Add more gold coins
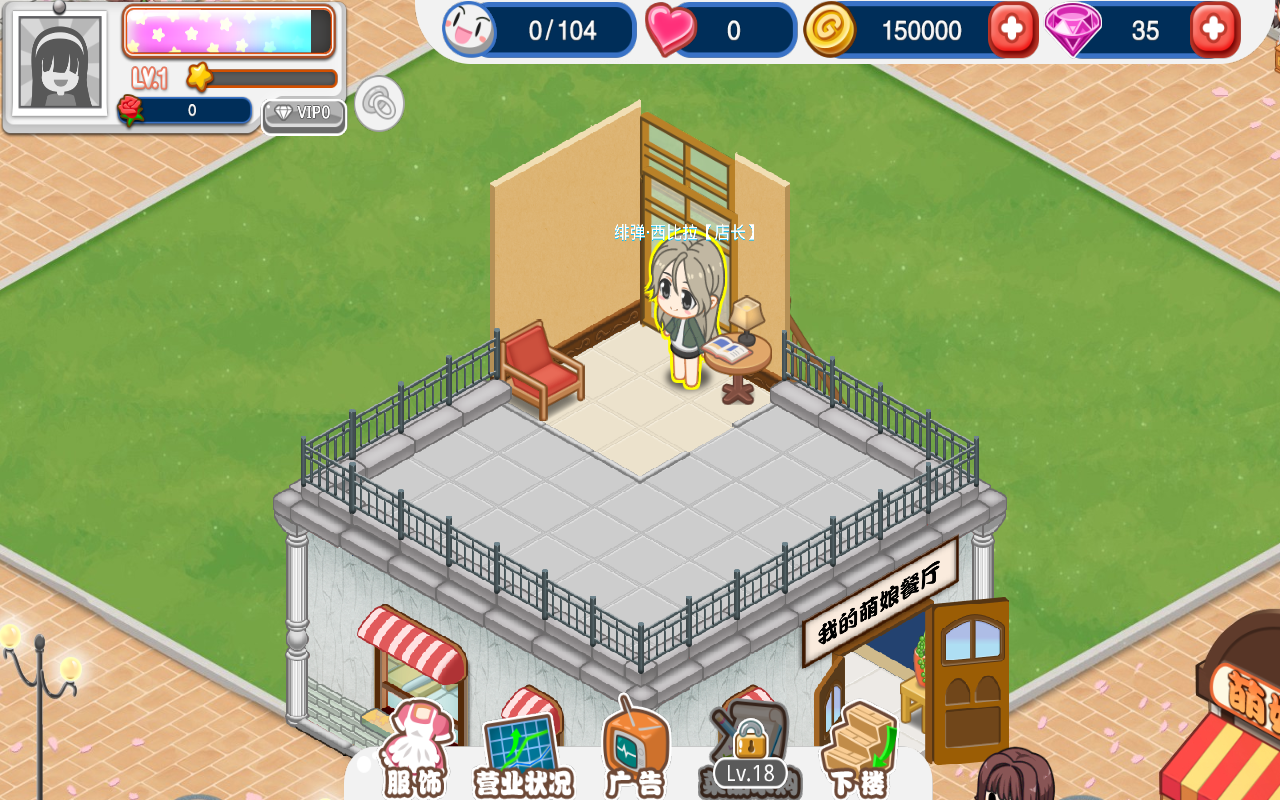 1012,30
